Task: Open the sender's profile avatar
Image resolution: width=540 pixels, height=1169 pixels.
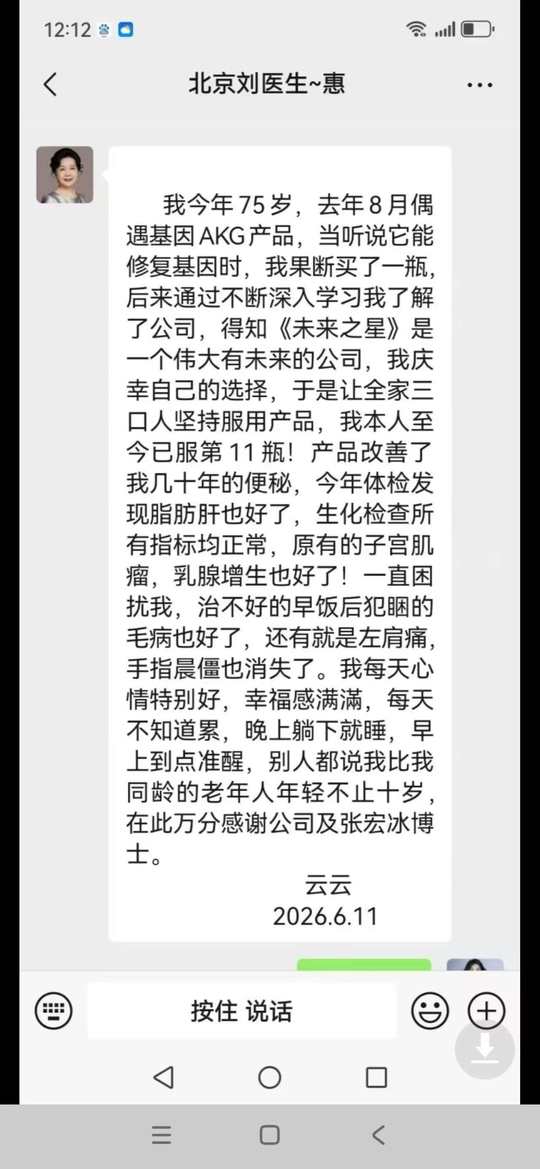Action: [65, 174]
